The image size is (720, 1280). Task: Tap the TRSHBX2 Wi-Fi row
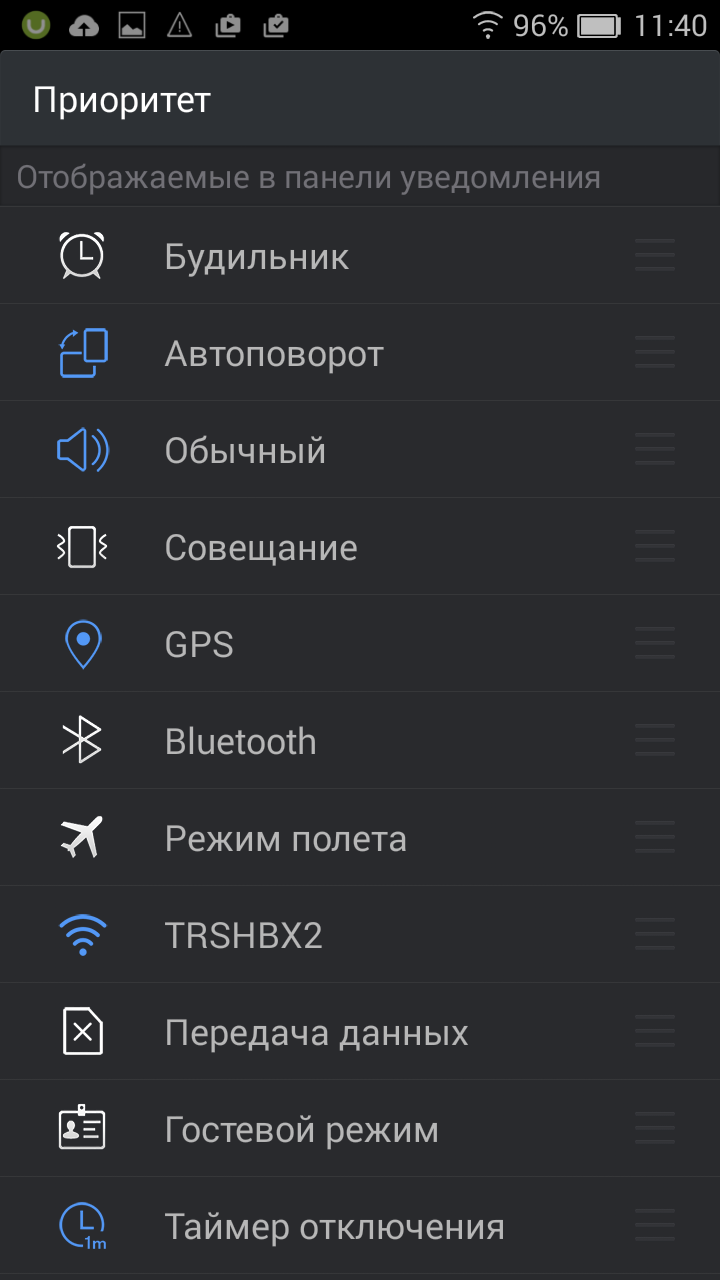[x=360, y=935]
